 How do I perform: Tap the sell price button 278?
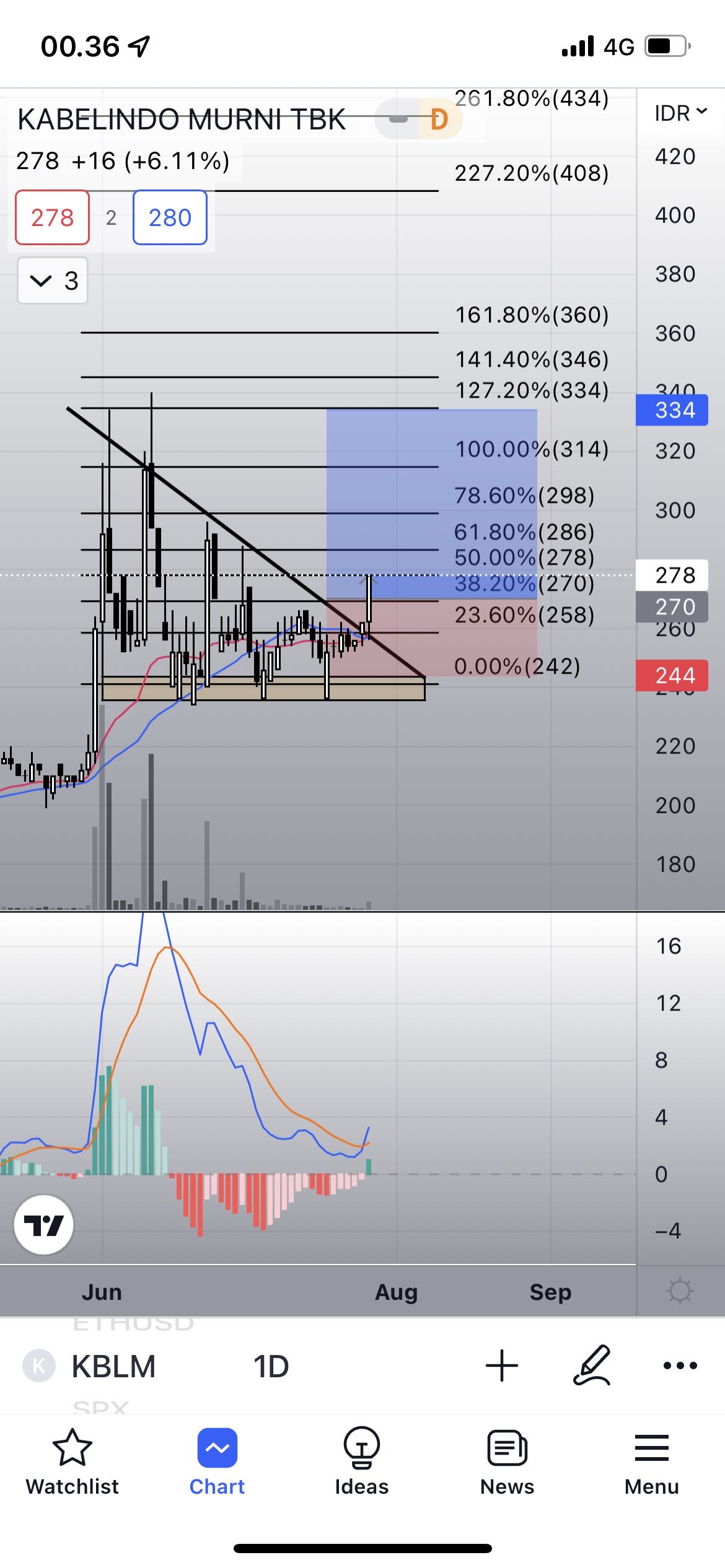(x=52, y=217)
